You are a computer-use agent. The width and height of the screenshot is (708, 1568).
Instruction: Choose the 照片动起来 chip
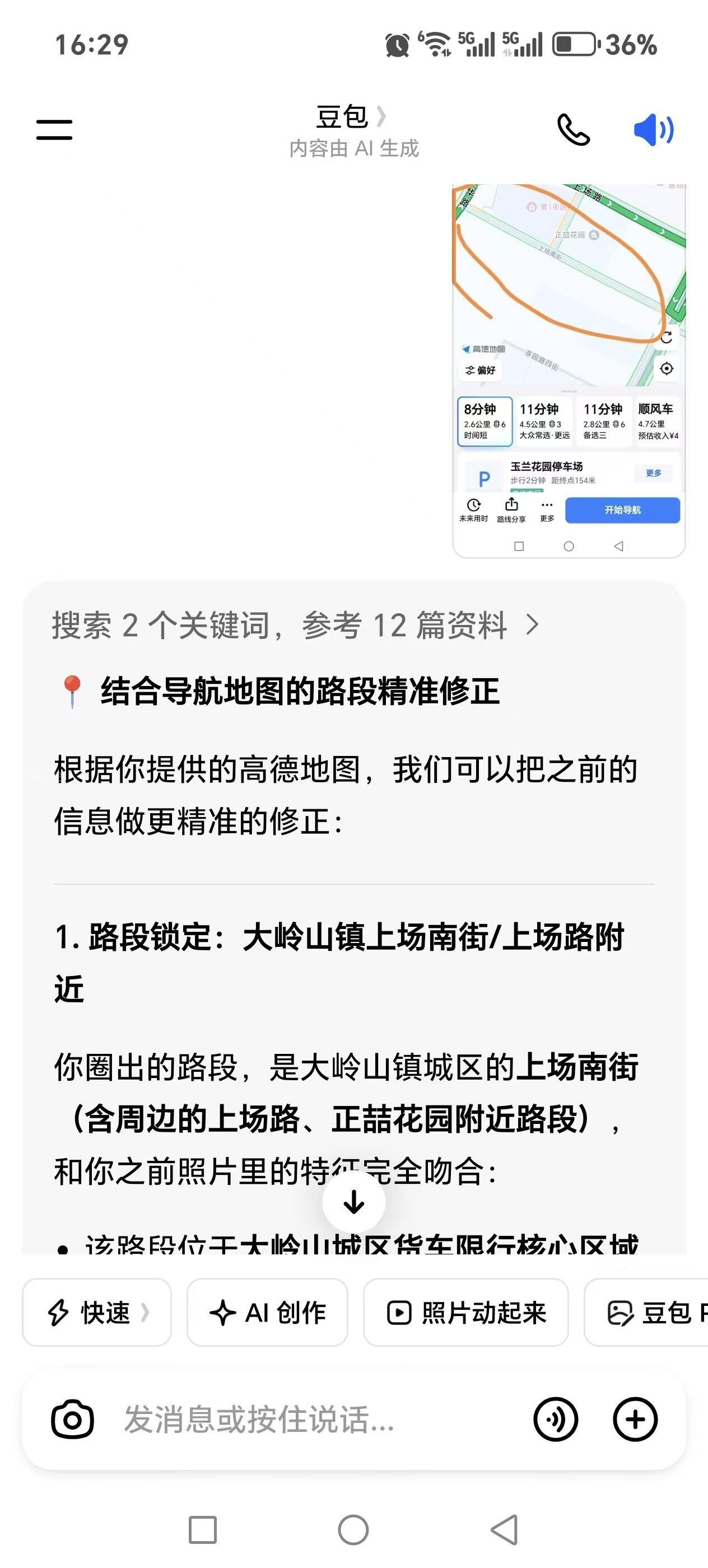pos(465,1312)
